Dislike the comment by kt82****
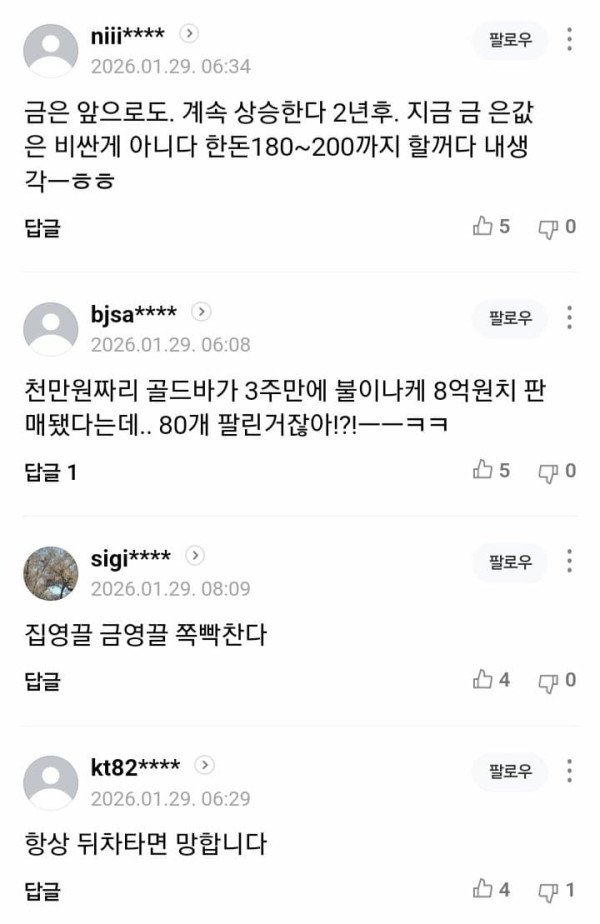This screenshot has width=600, height=924. point(557,889)
